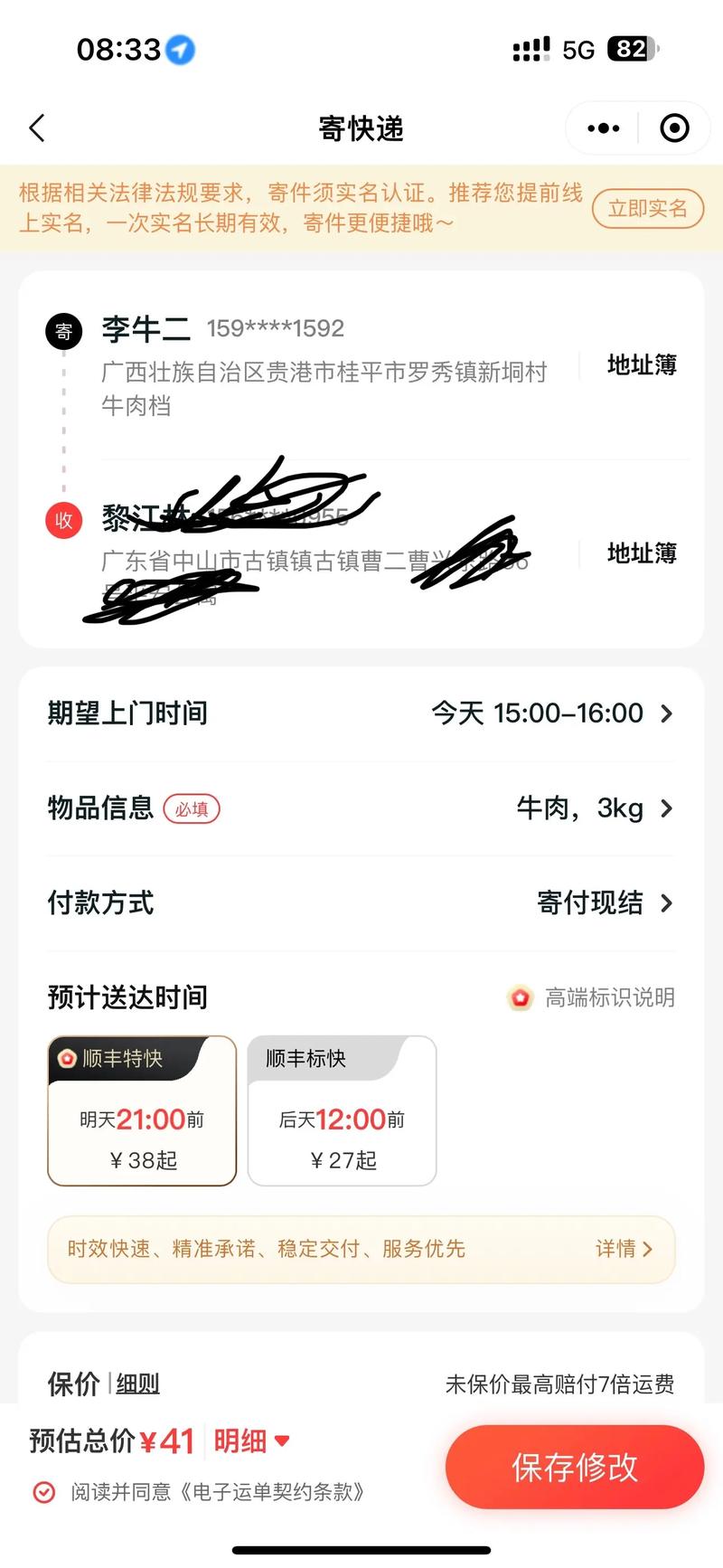Tap the back arrow to exit 寄快递
Image resolution: width=723 pixels, height=1568 pixels.
[x=36, y=128]
